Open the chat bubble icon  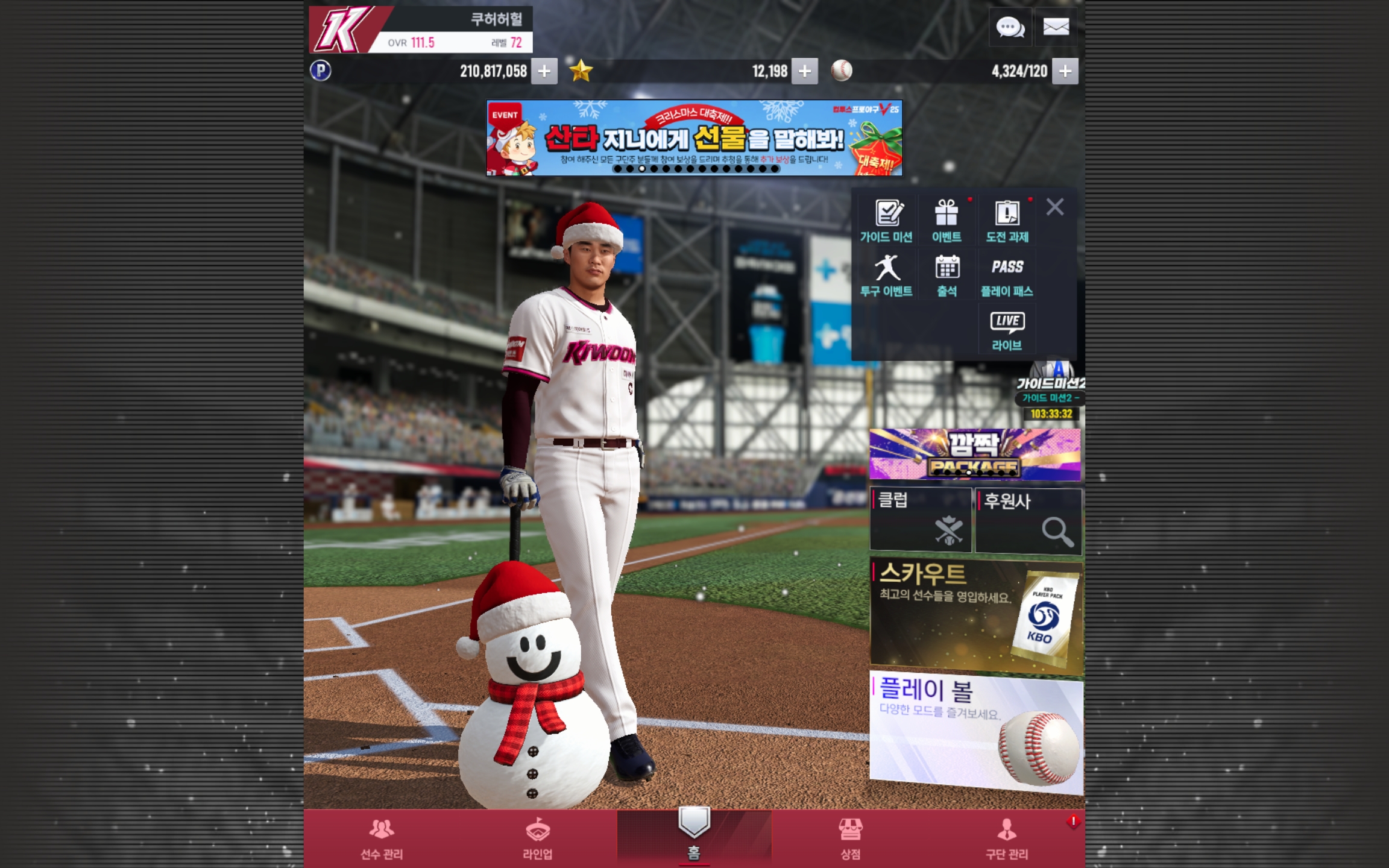click(x=1010, y=27)
